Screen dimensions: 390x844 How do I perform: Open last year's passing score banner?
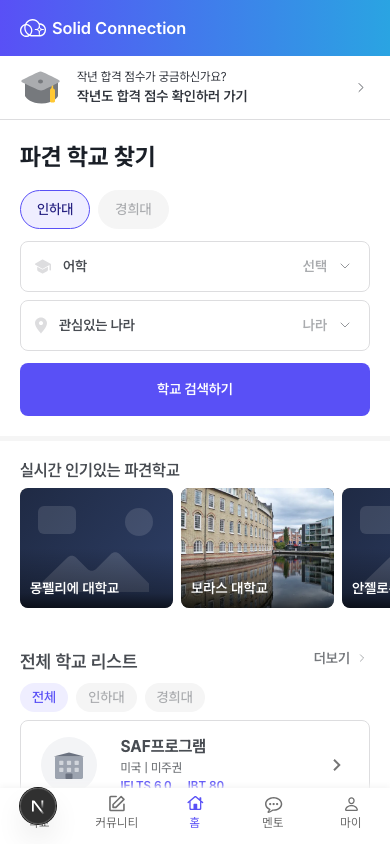pyautogui.click(x=195, y=88)
